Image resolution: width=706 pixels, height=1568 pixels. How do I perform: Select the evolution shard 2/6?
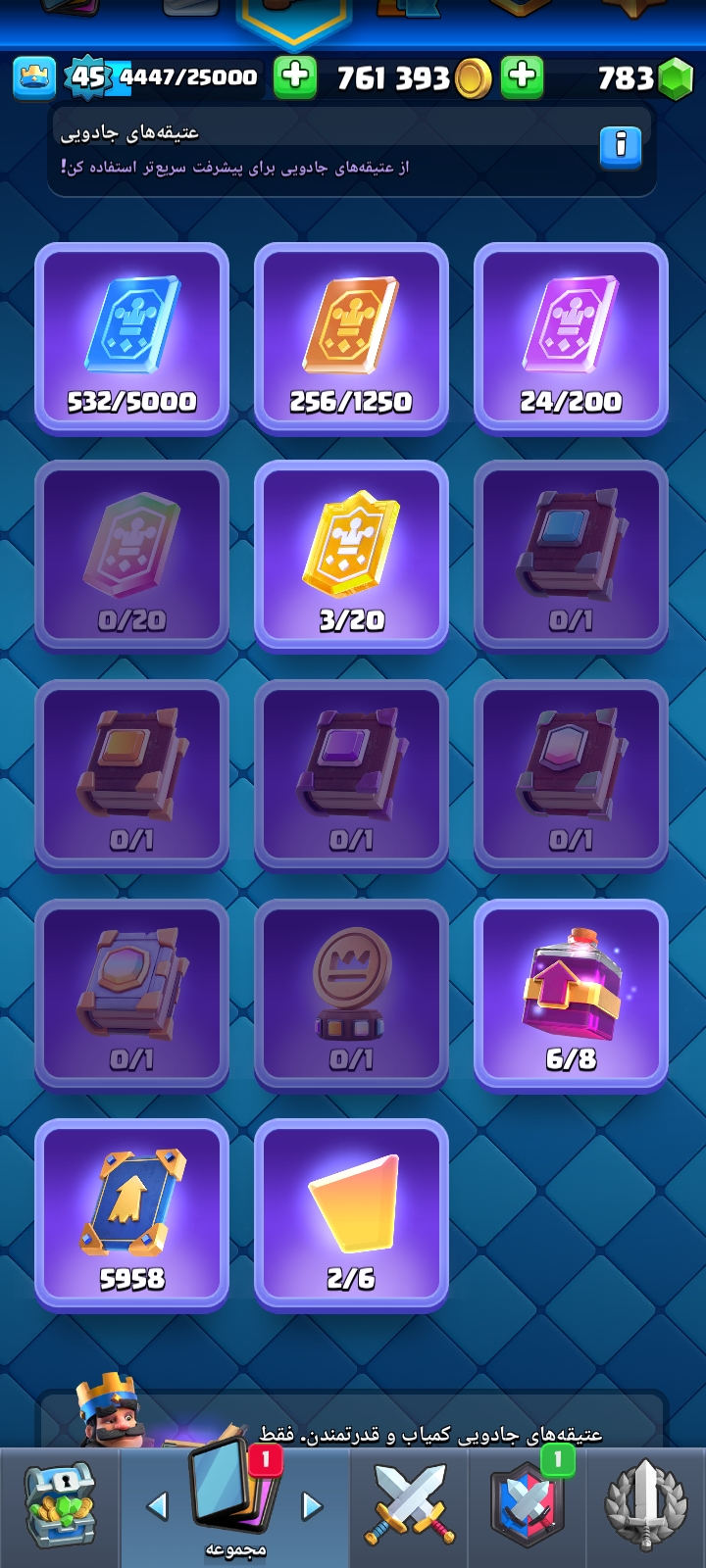tap(351, 1214)
